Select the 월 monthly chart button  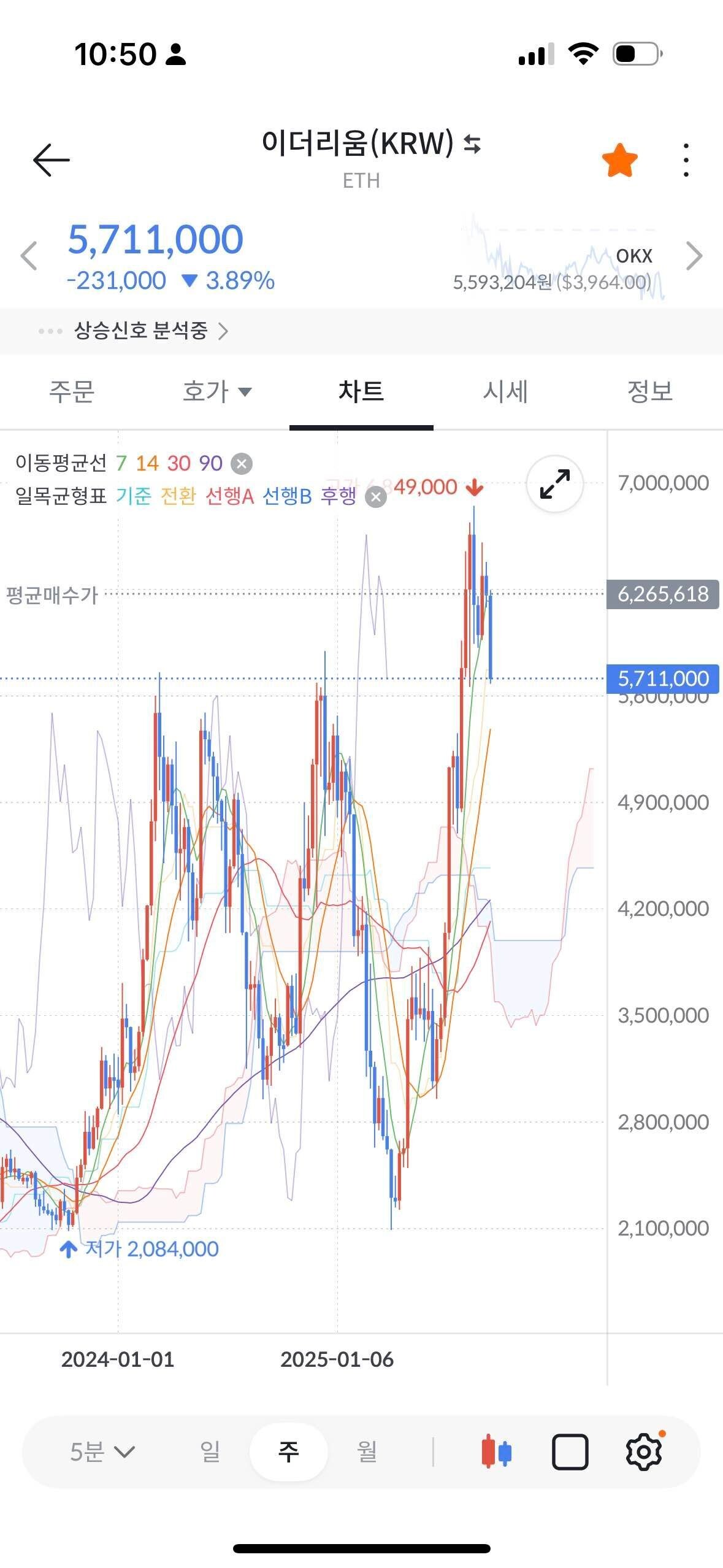366,1452
